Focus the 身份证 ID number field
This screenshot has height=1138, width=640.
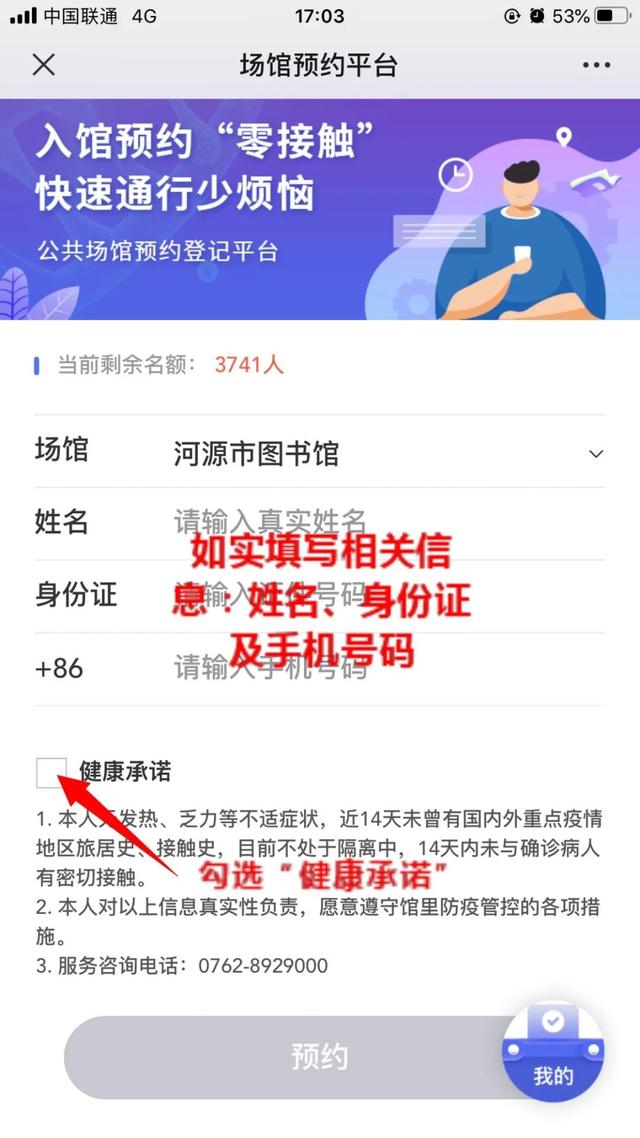(x=380, y=595)
